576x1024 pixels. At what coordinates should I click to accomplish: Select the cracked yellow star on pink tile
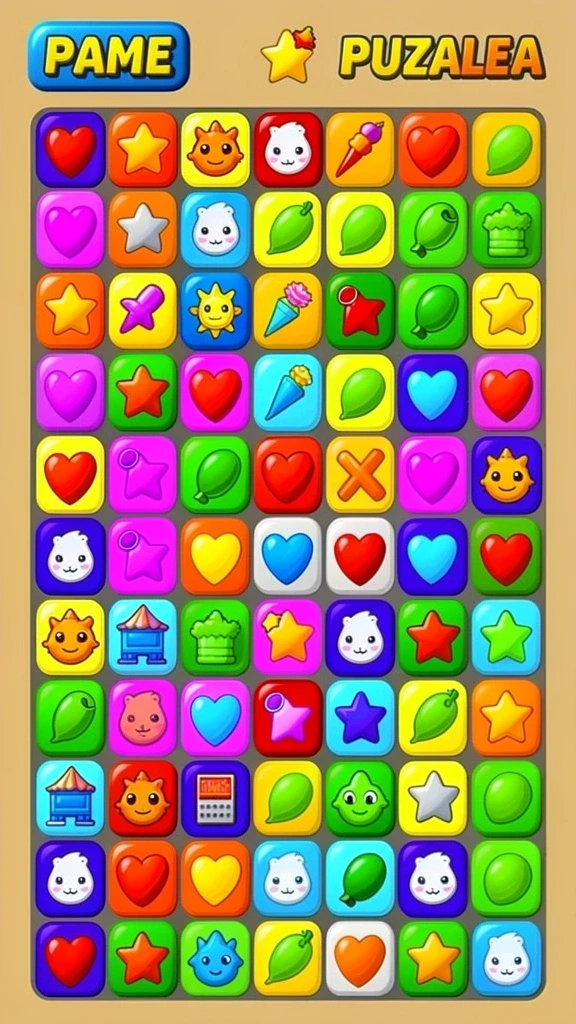pos(288,637)
